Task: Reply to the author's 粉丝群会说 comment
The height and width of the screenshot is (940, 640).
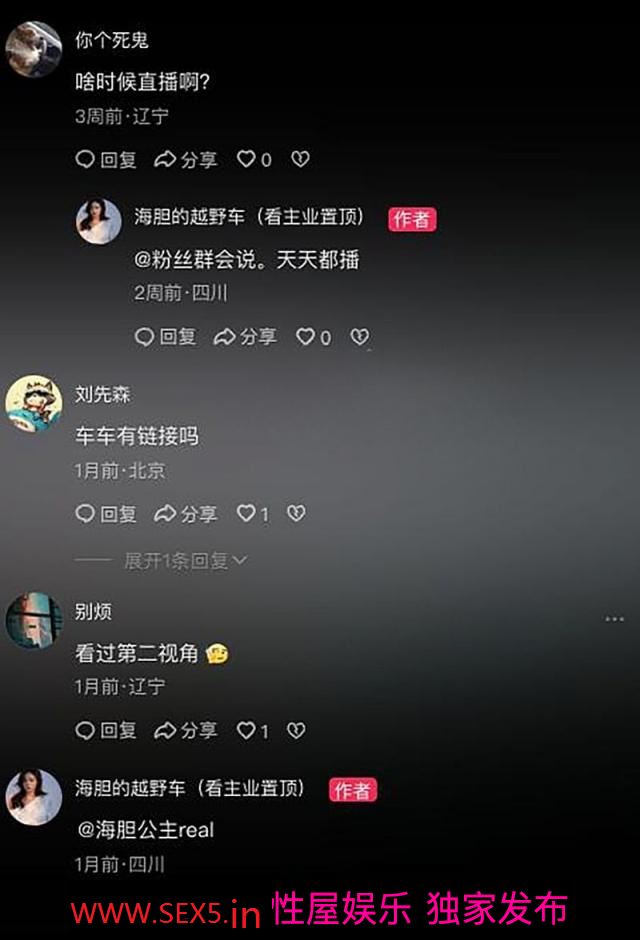Action: point(166,337)
